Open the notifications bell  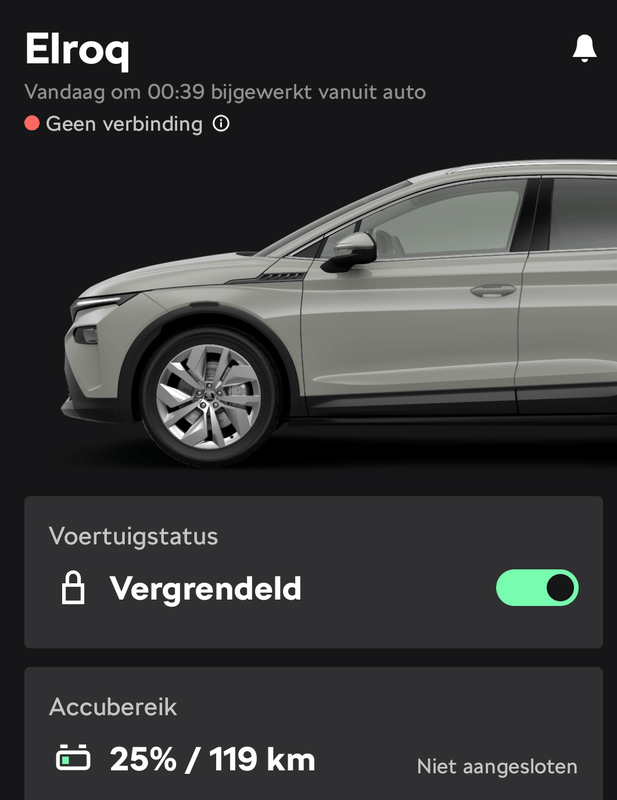[584, 48]
